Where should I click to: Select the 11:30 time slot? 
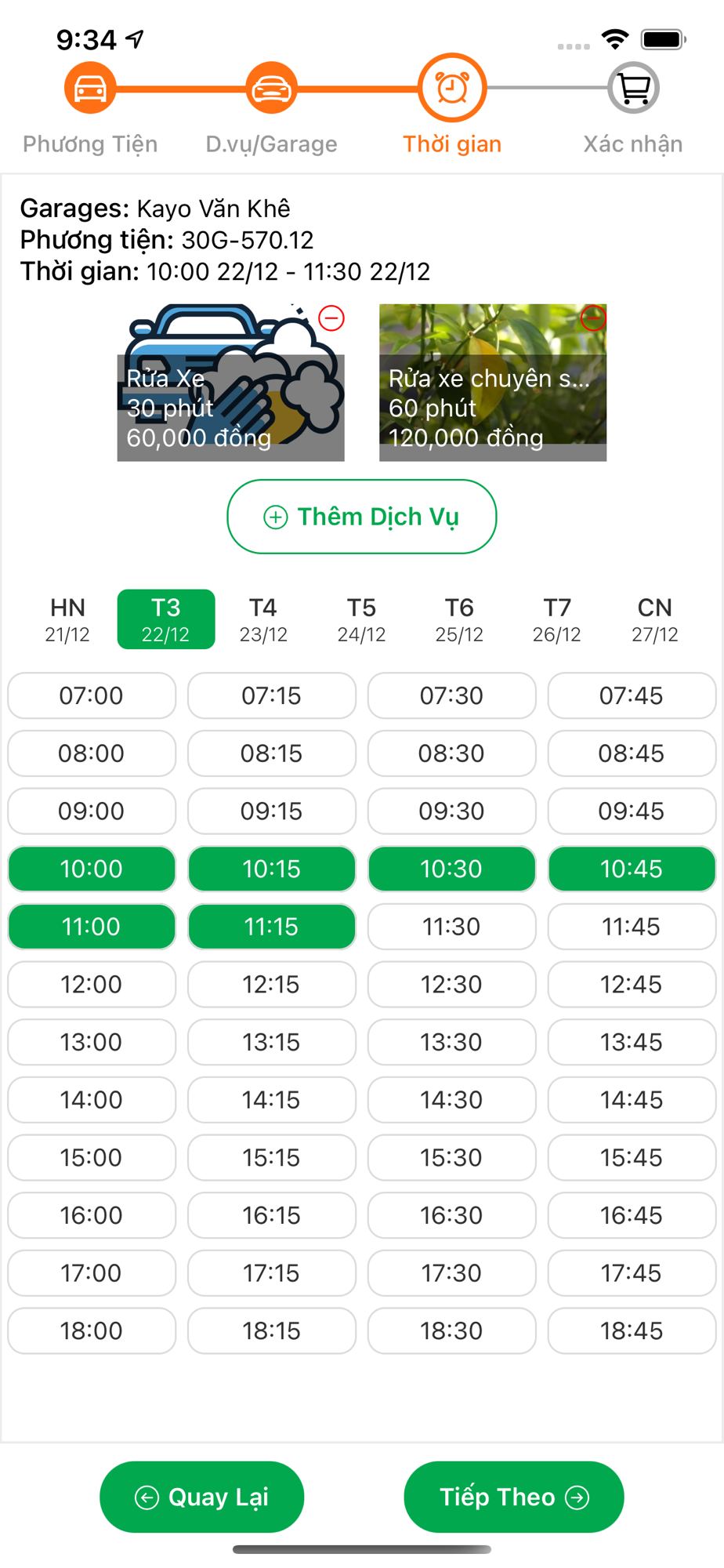point(452,927)
